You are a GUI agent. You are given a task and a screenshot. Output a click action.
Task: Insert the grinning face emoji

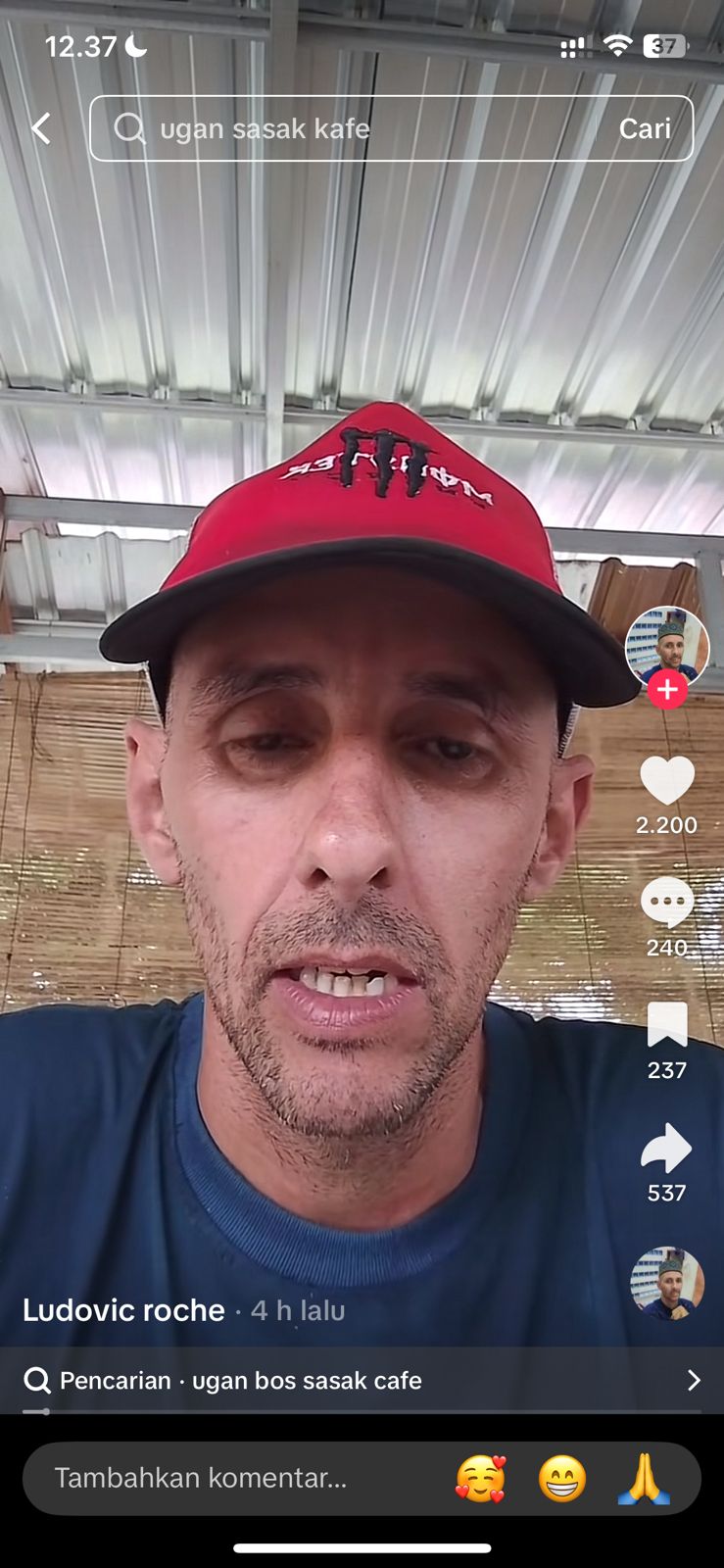click(562, 1478)
